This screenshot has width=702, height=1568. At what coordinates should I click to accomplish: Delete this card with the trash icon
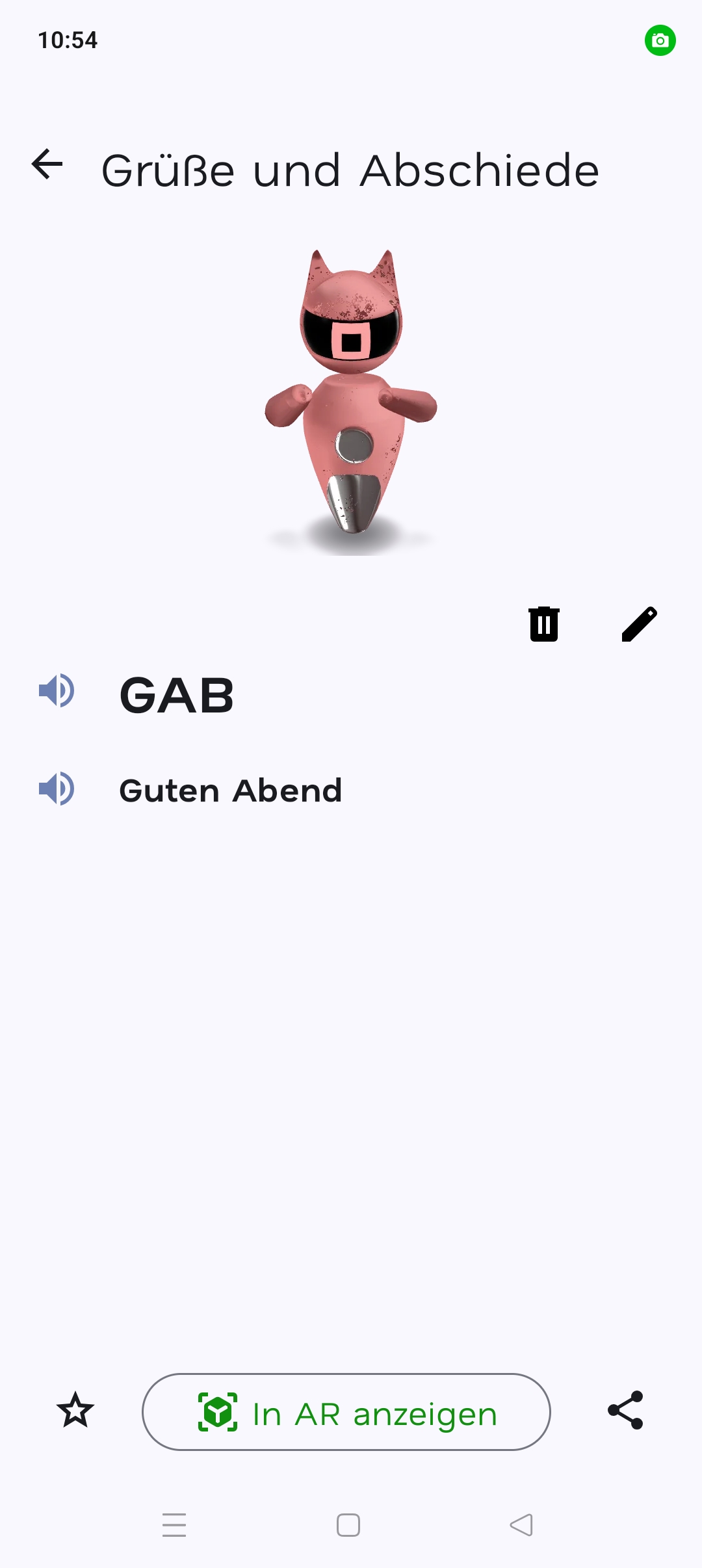coord(544,625)
